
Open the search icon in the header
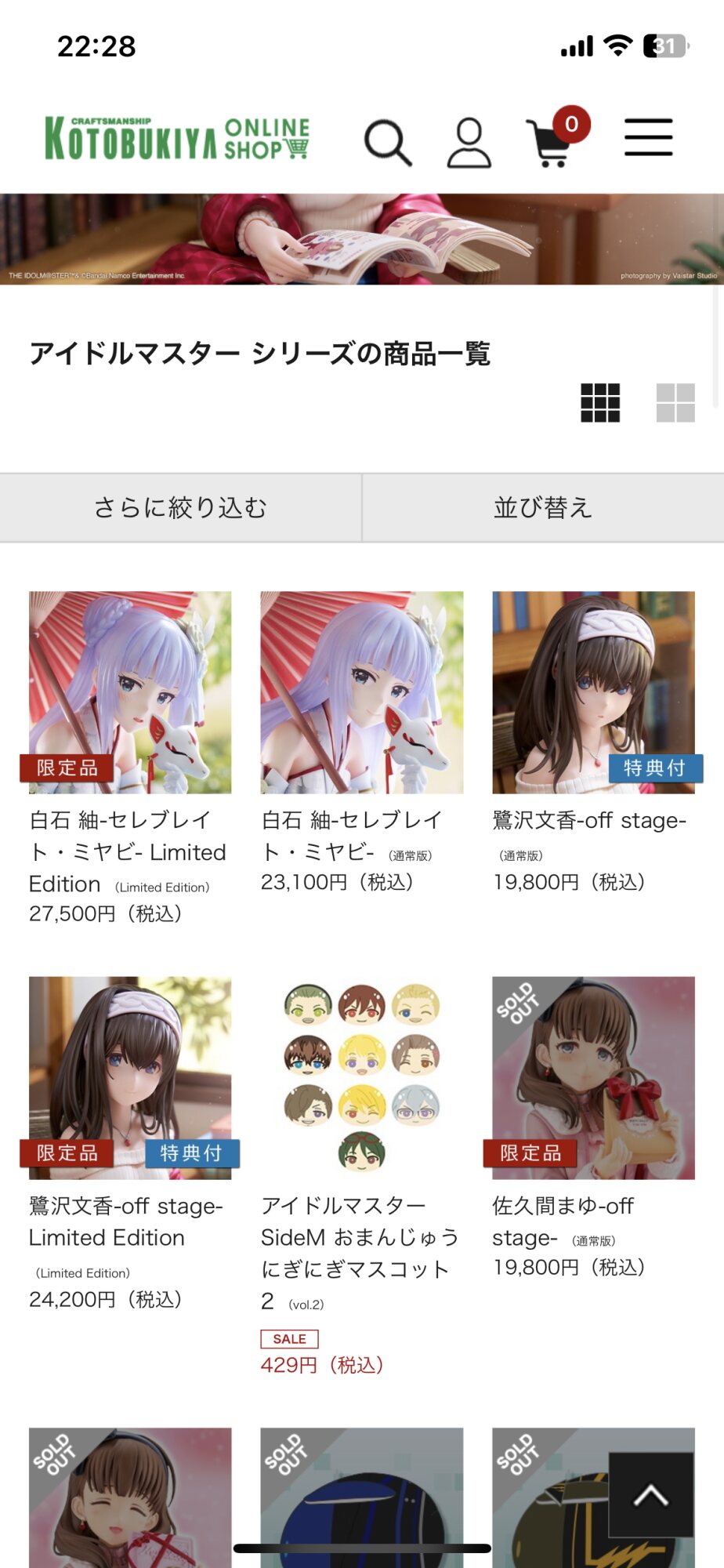coord(388,143)
